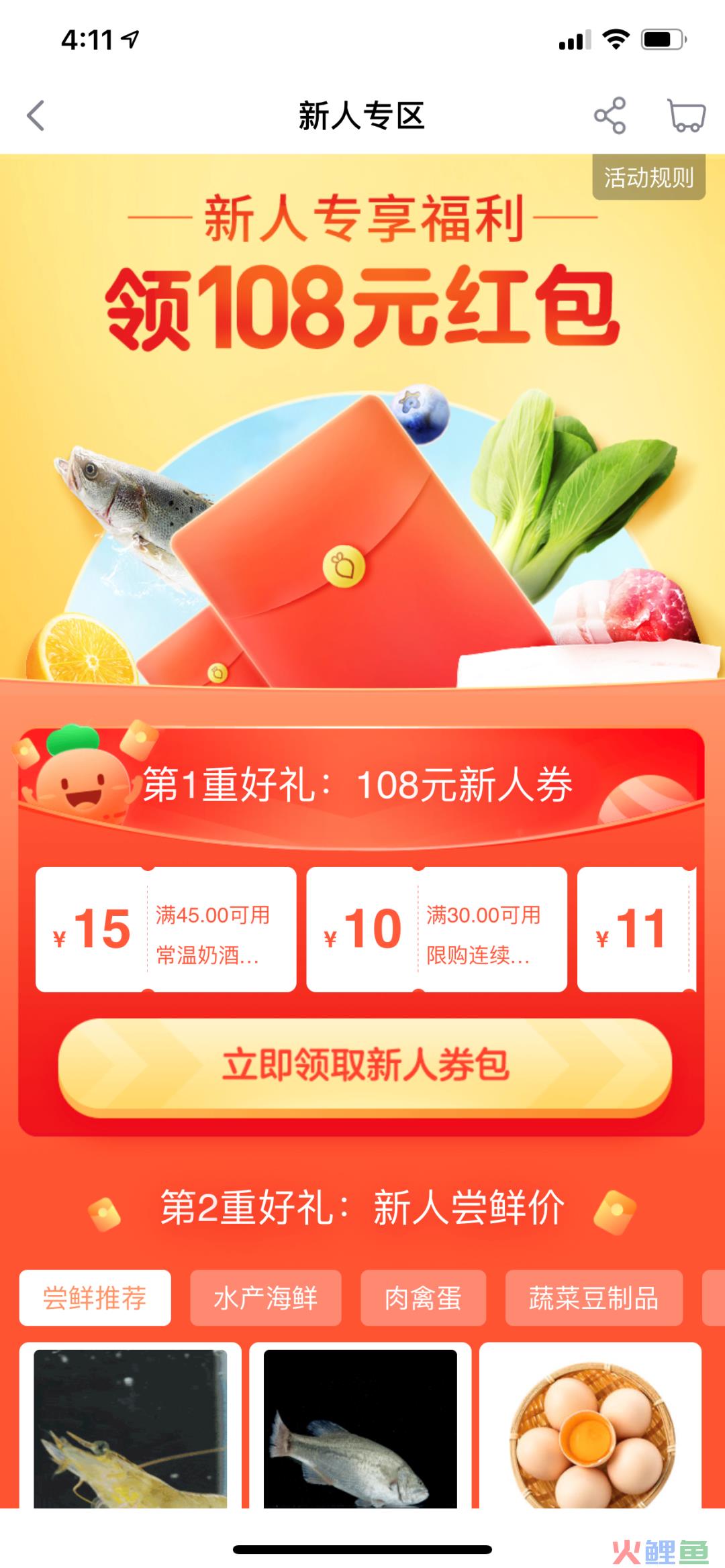Viewport: 725px width, 1568px height.
Task: View the 活动规则 activity rules
Action: click(648, 178)
